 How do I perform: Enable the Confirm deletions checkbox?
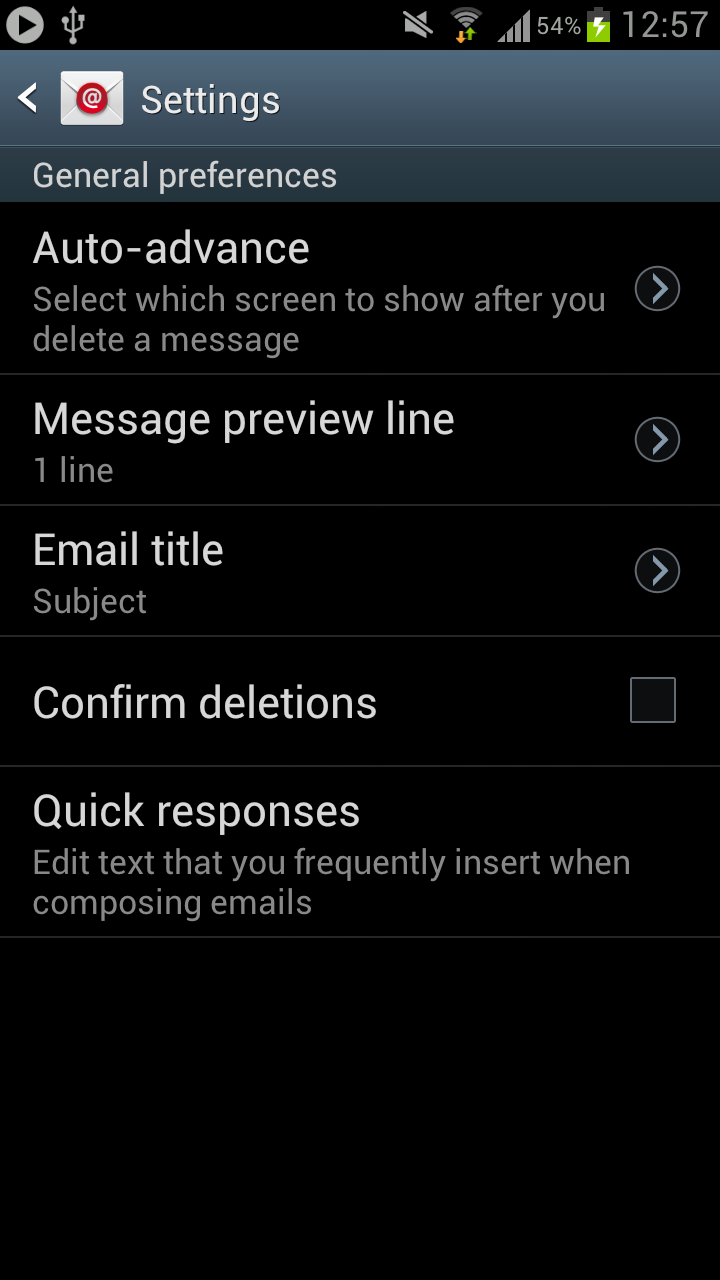[652, 700]
